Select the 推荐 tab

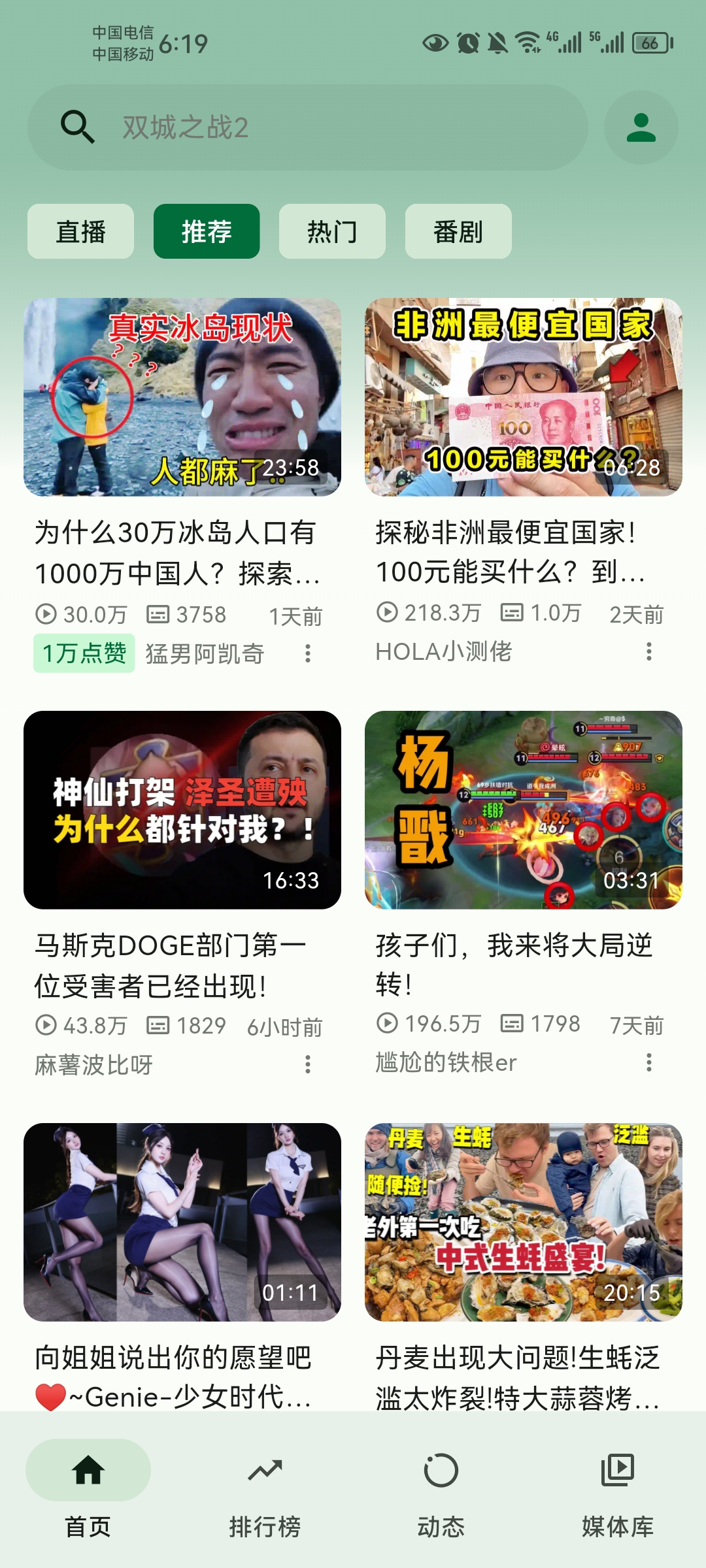(207, 231)
